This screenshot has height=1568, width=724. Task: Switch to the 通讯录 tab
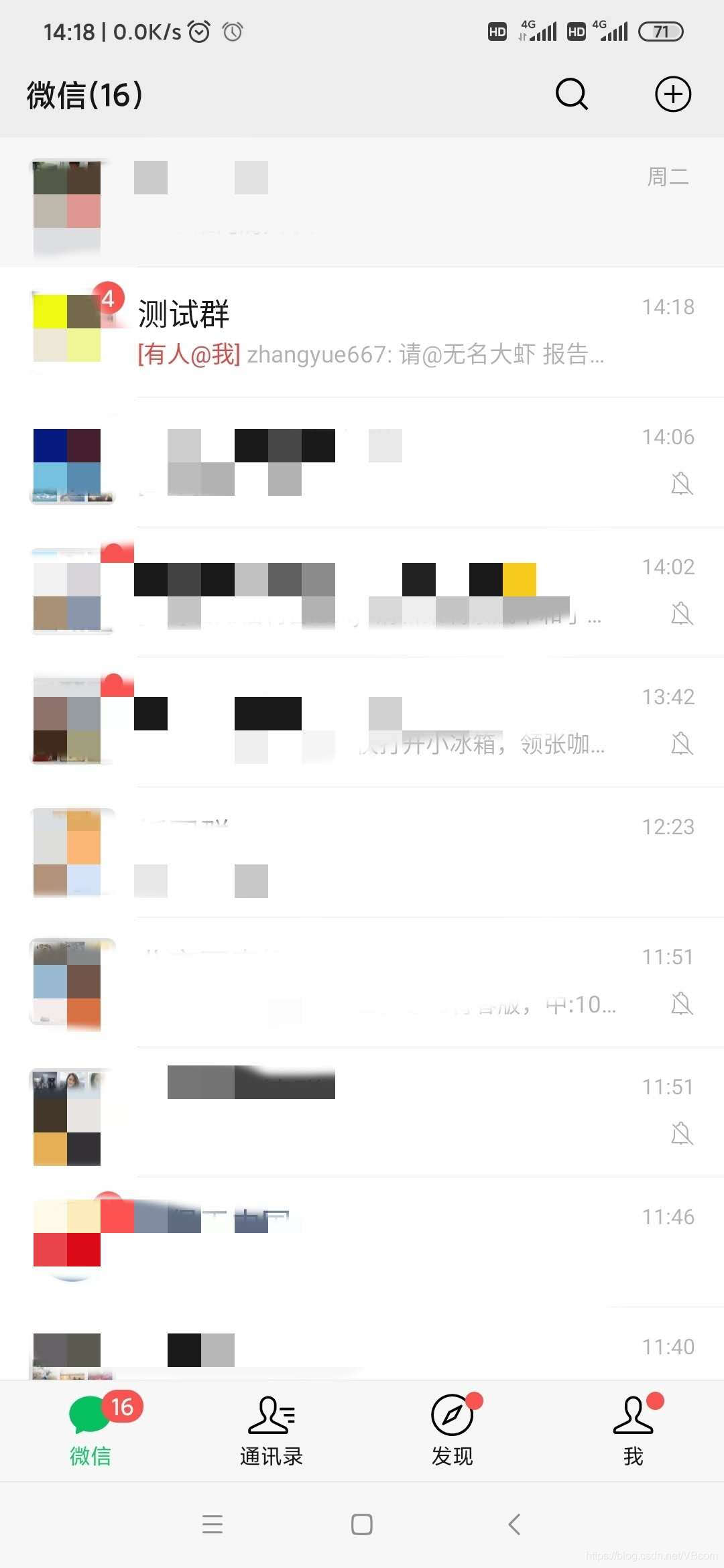(271, 1431)
